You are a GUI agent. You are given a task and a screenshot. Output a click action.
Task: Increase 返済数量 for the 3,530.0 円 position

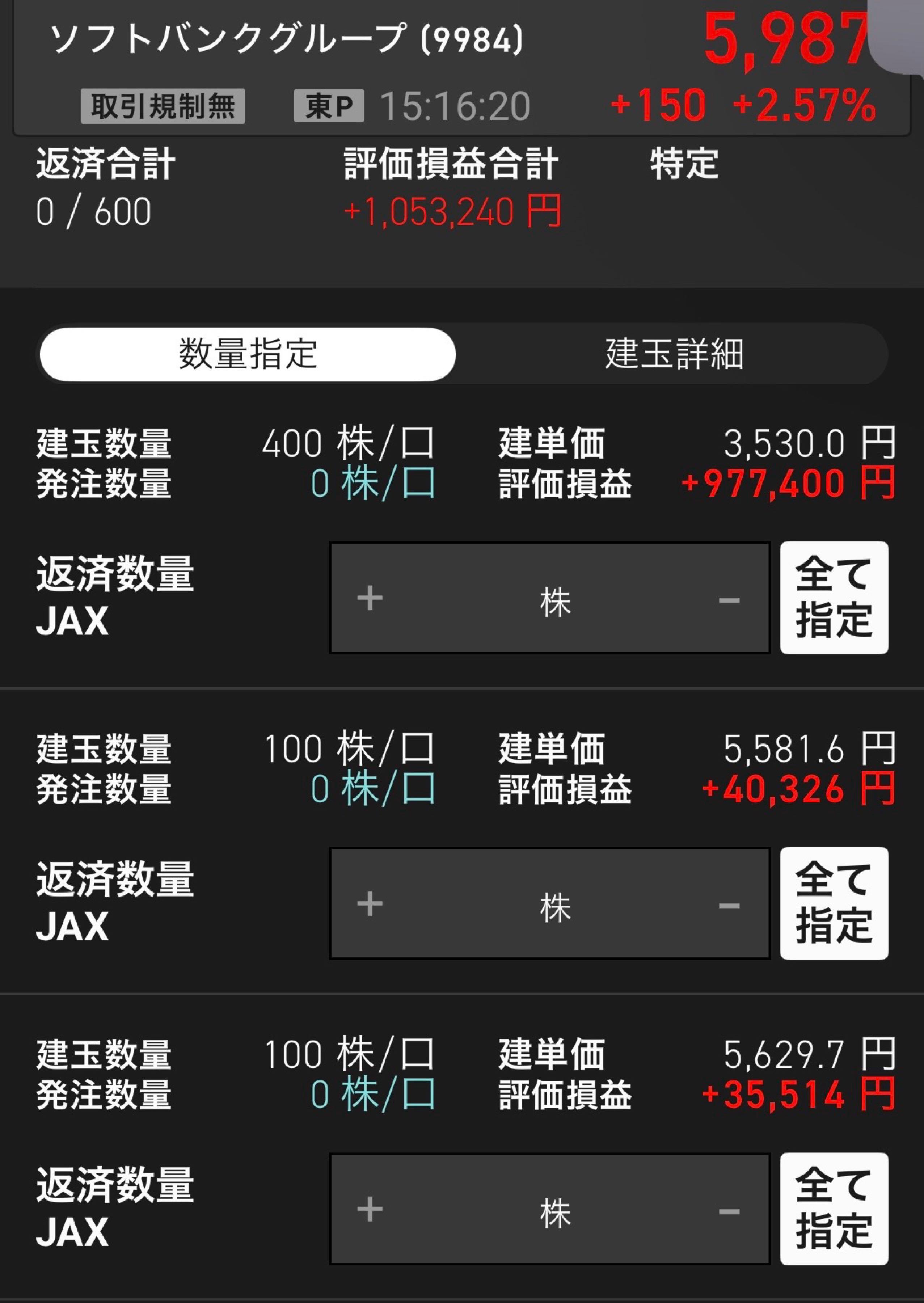370,599
